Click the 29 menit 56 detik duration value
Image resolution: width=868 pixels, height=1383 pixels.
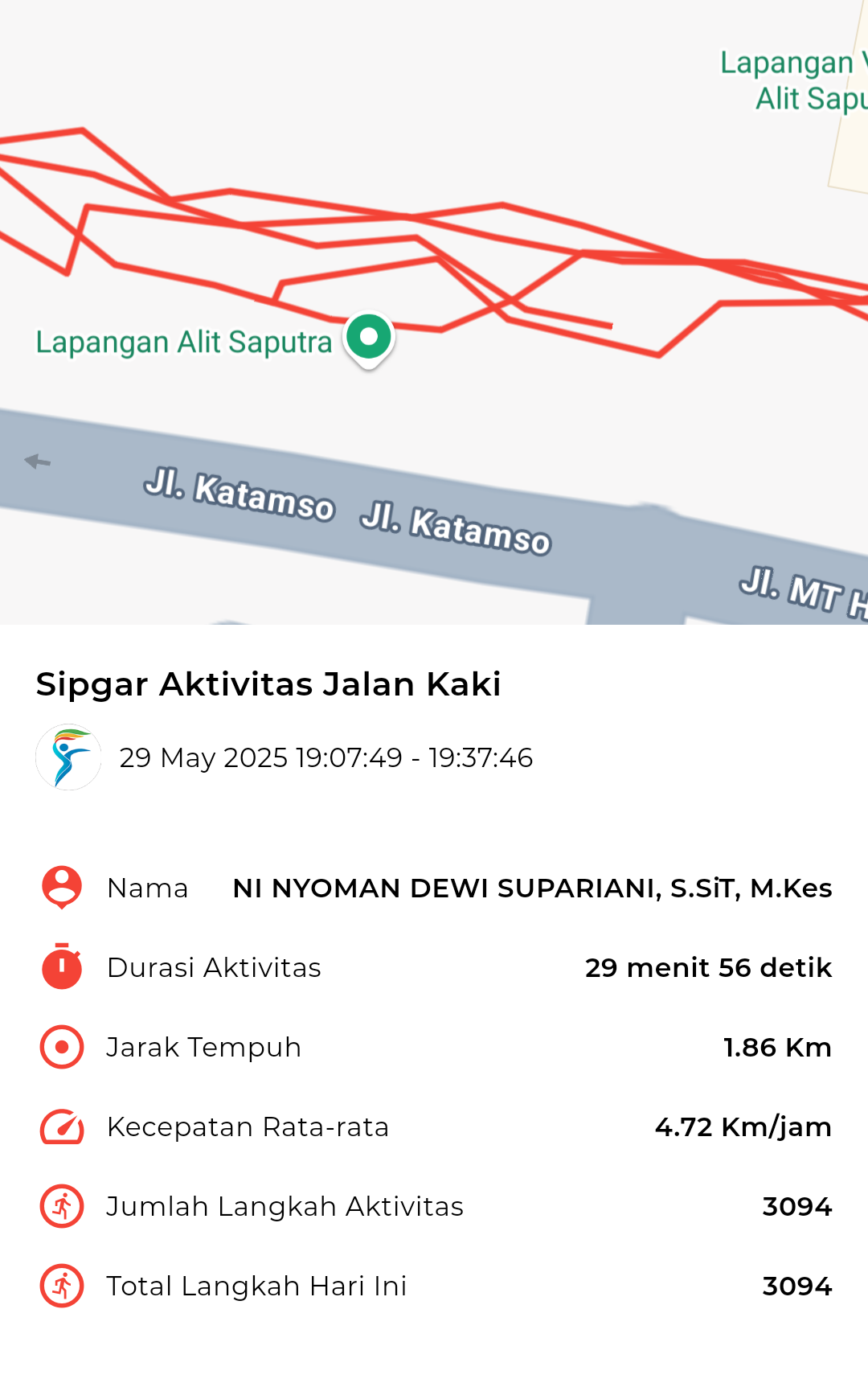click(708, 967)
